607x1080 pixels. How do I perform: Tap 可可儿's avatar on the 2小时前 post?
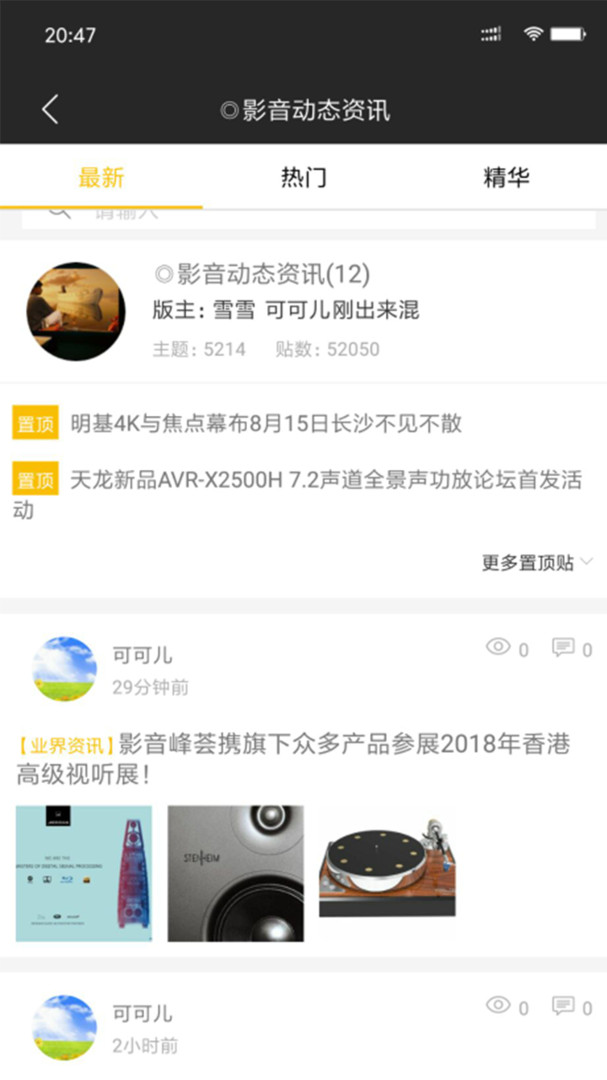[x=65, y=1027]
